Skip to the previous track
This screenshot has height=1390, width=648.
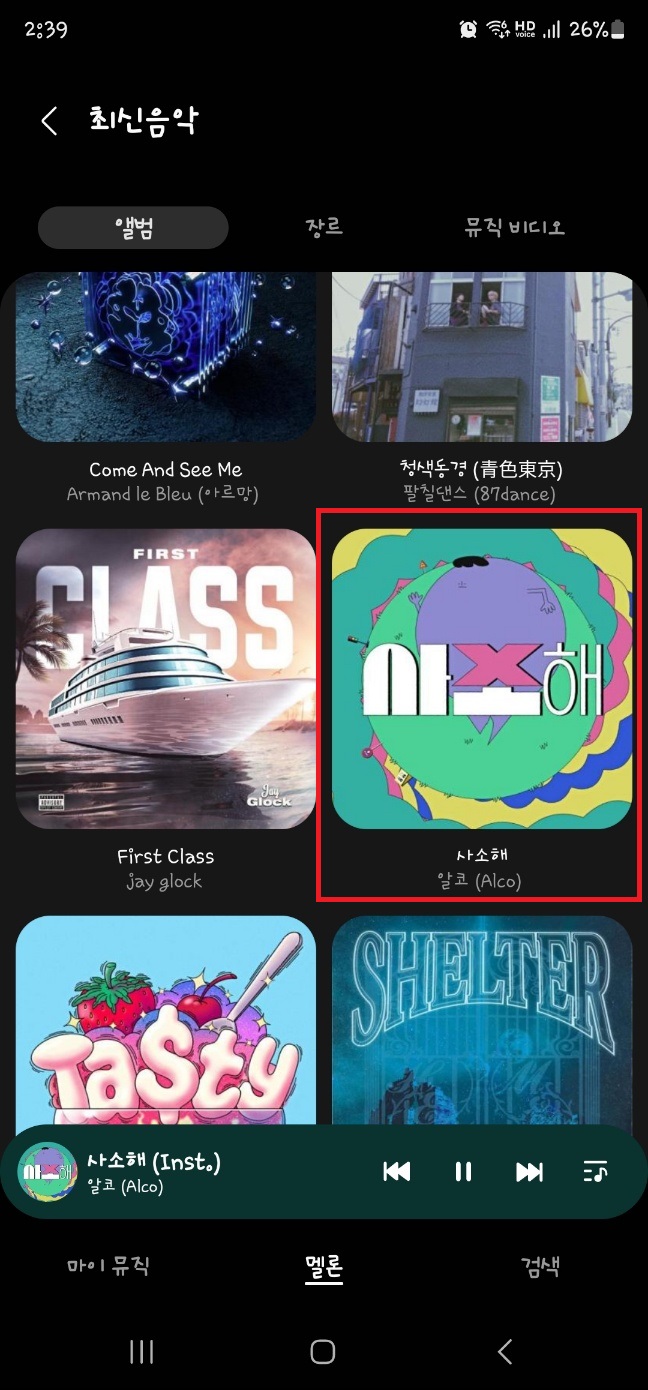[x=397, y=1172]
